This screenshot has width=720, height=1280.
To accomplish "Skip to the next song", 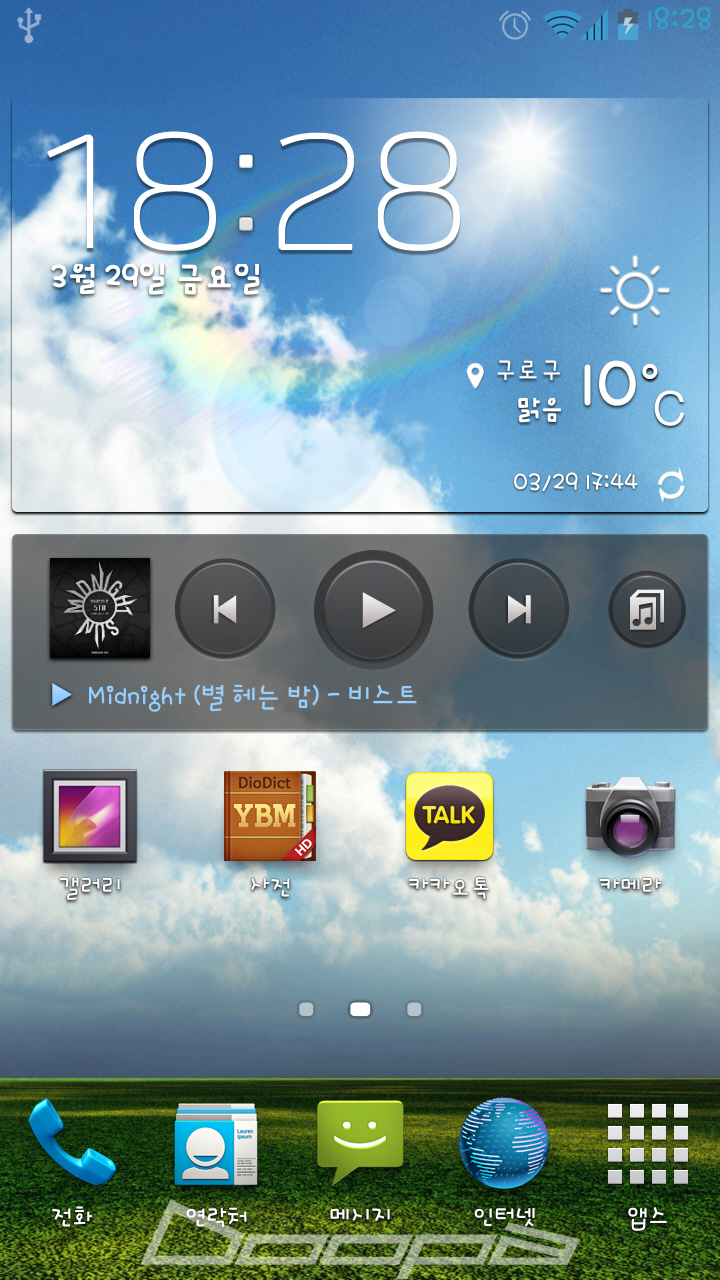I will tap(519, 609).
